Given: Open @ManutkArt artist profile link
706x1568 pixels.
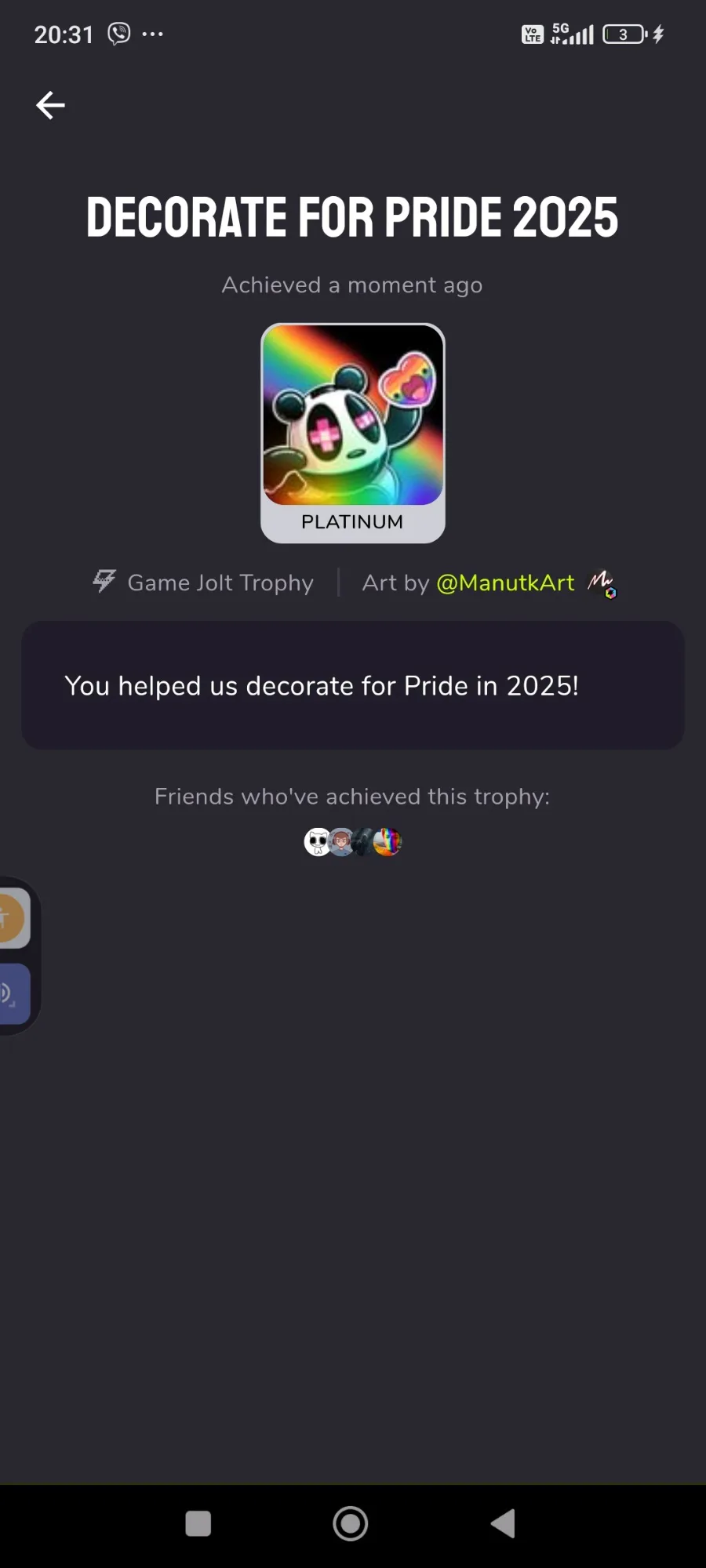Looking at the screenshot, I should click(505, 583).
